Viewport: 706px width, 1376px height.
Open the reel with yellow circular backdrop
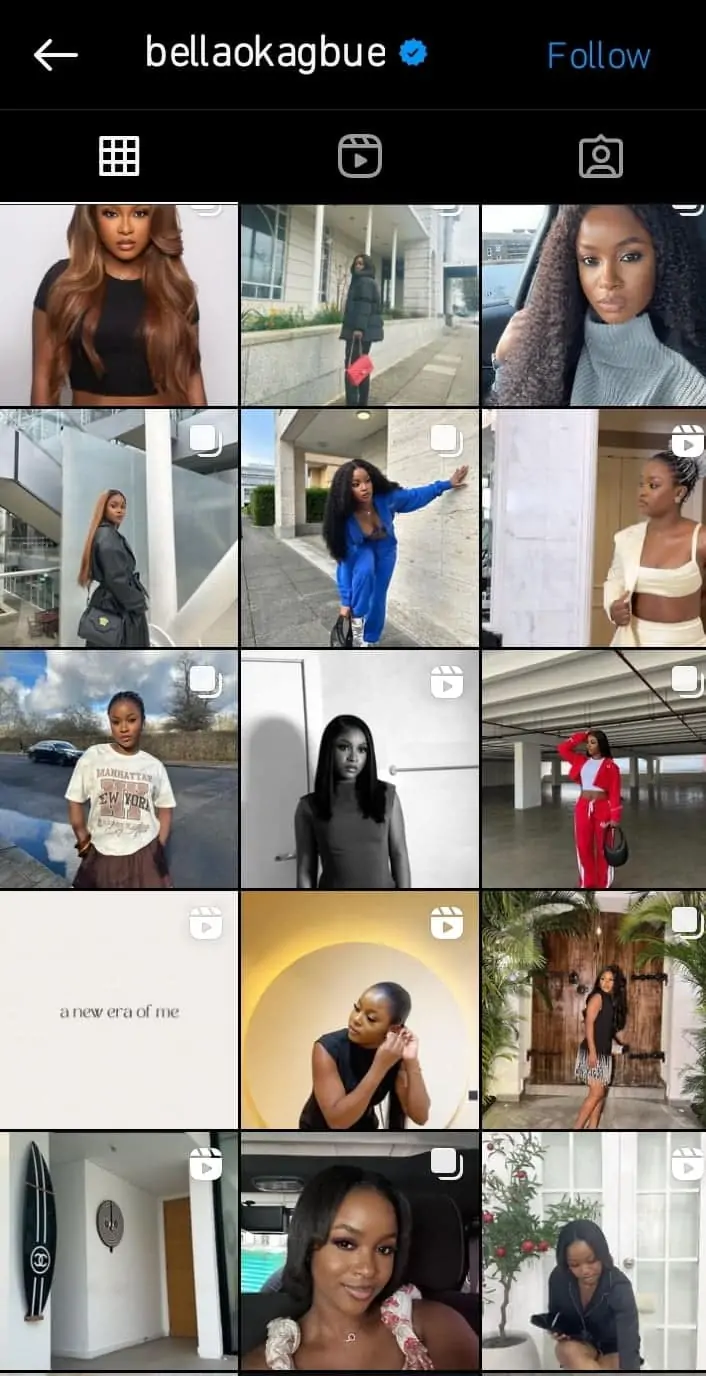359,1010
